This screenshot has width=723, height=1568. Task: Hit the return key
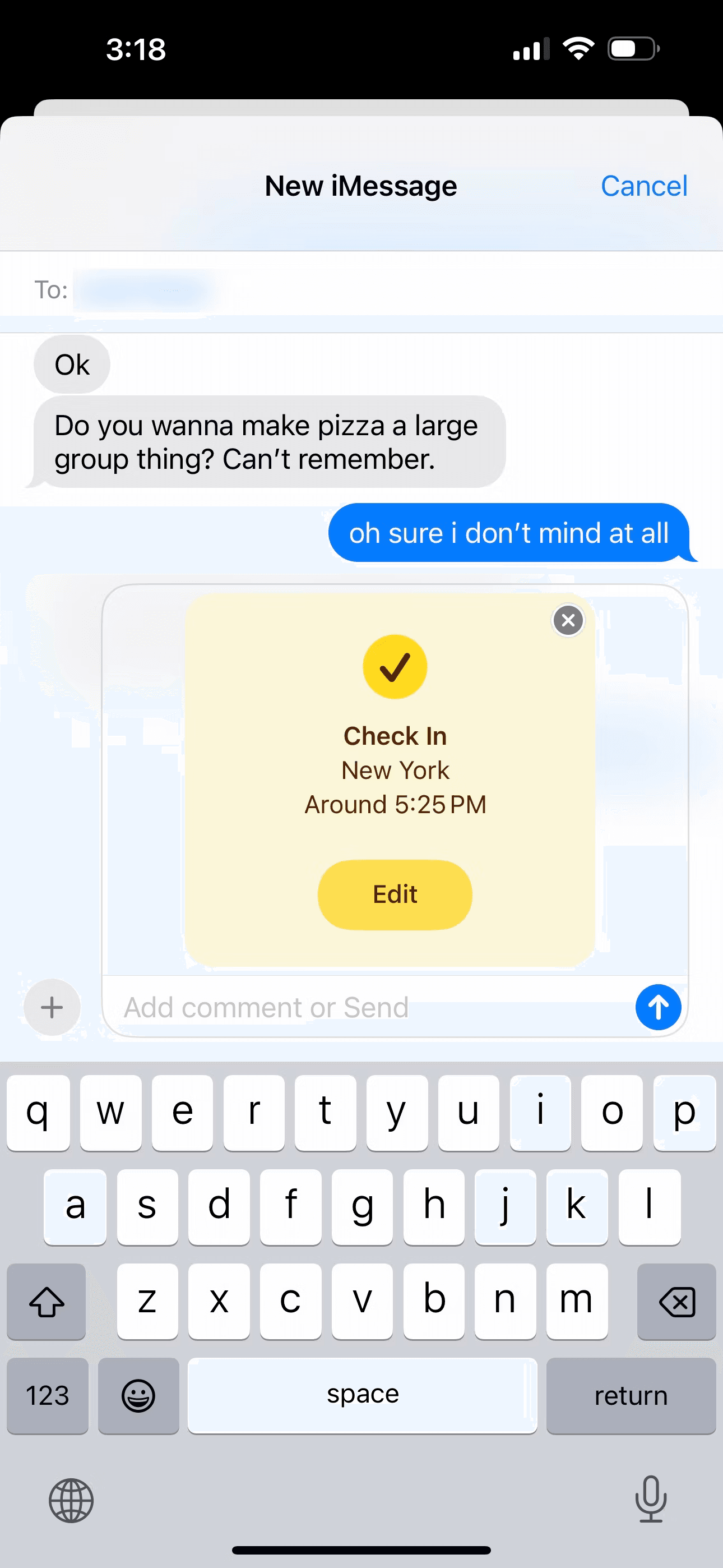(x=631, y=1395)
